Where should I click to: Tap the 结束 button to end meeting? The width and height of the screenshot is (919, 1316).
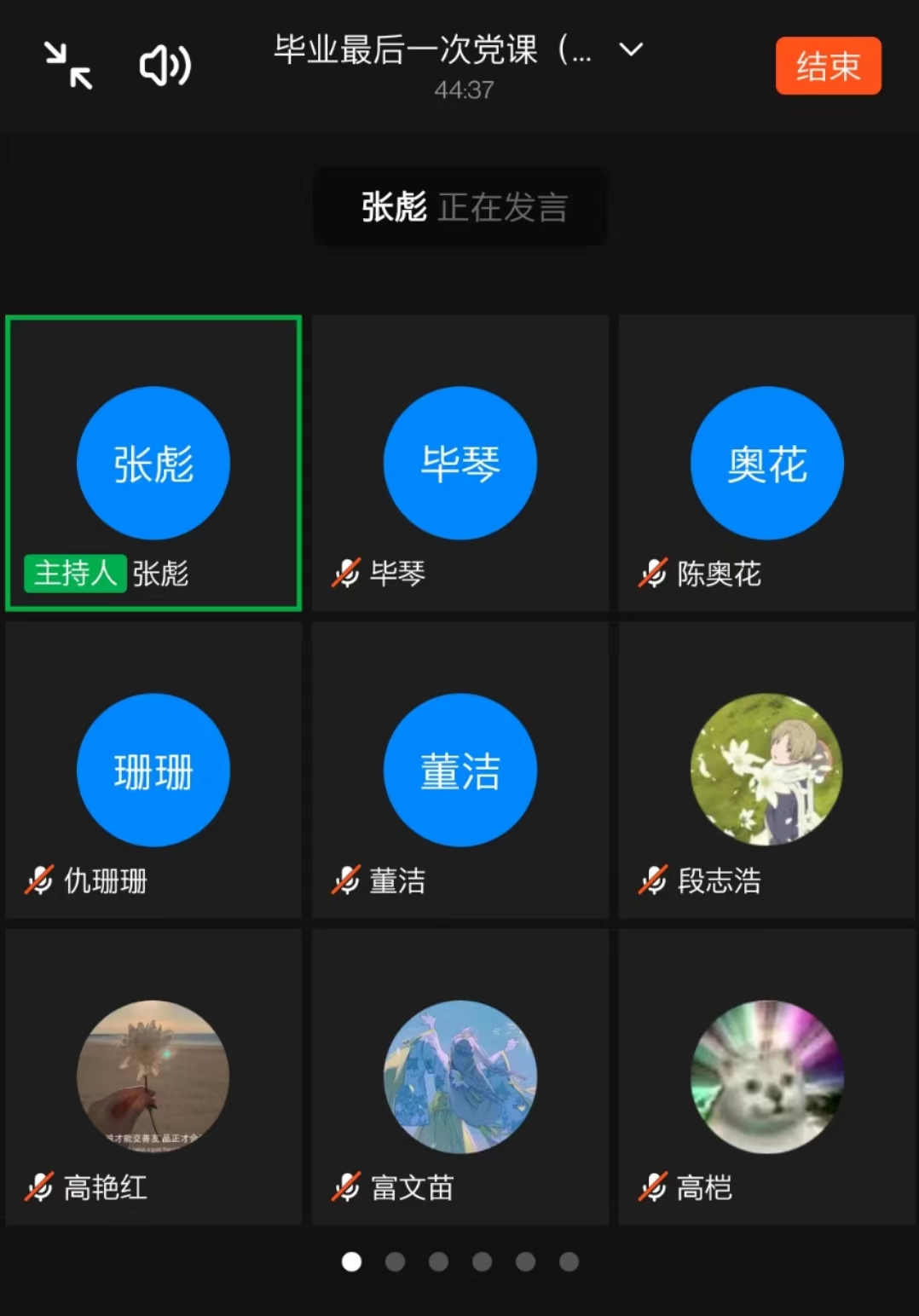828,66
